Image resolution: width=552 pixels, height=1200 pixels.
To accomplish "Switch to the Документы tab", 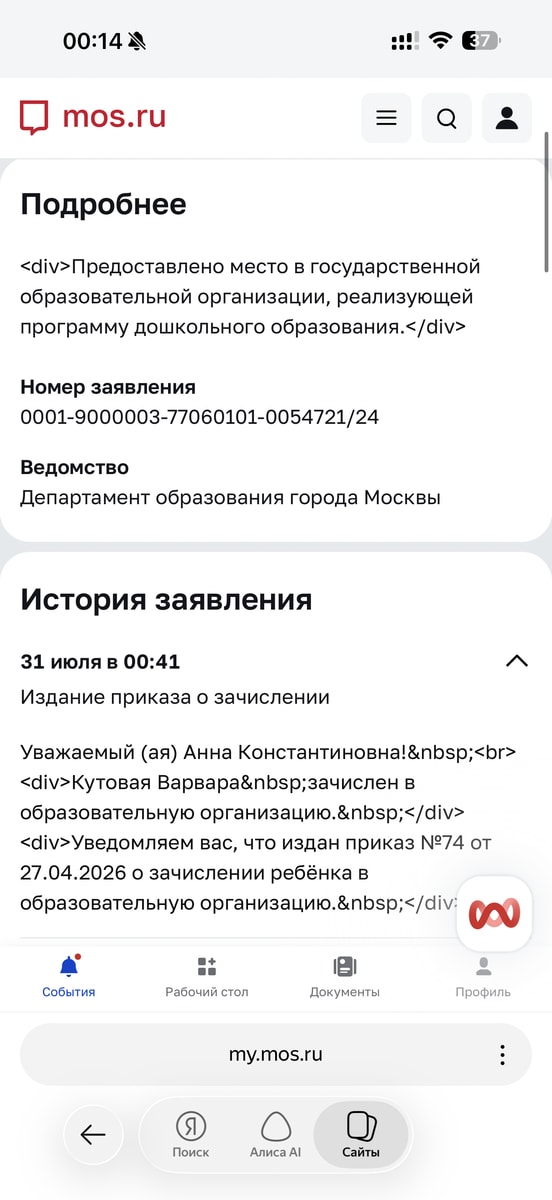I will pyautogui.click(x=345, y=977).
